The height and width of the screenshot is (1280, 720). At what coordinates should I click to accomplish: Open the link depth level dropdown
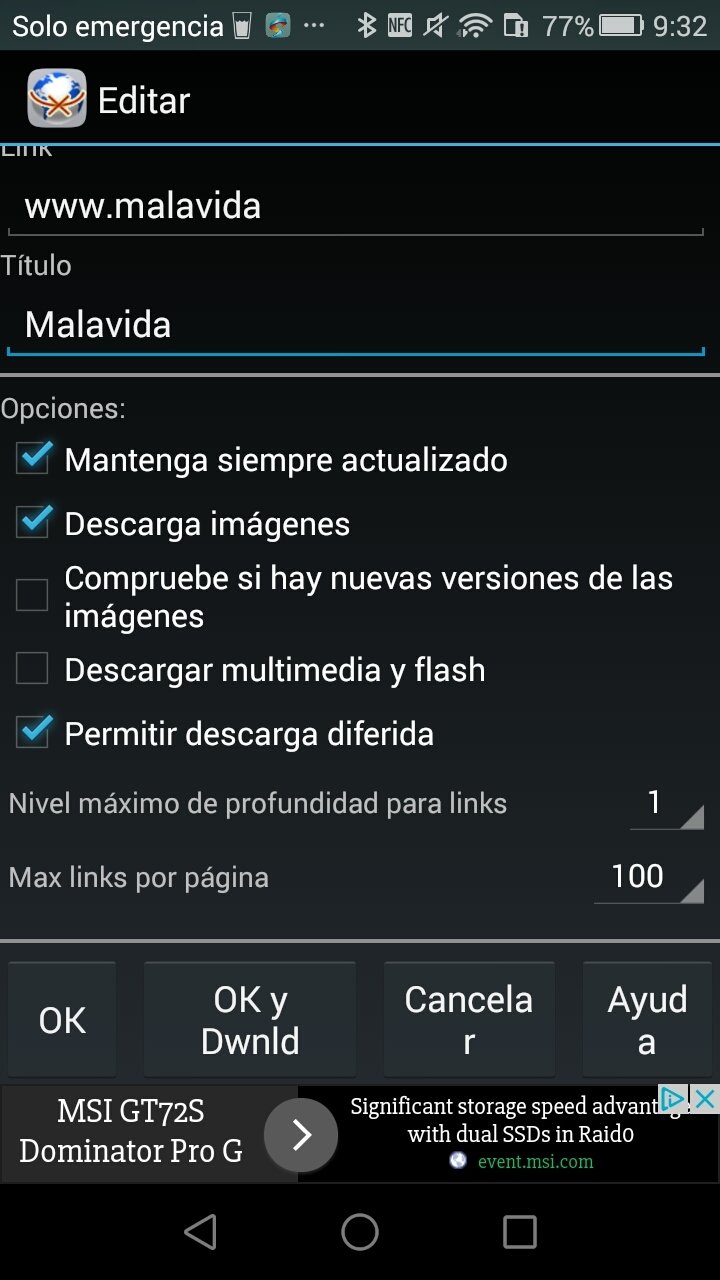(x=666, y=804)
